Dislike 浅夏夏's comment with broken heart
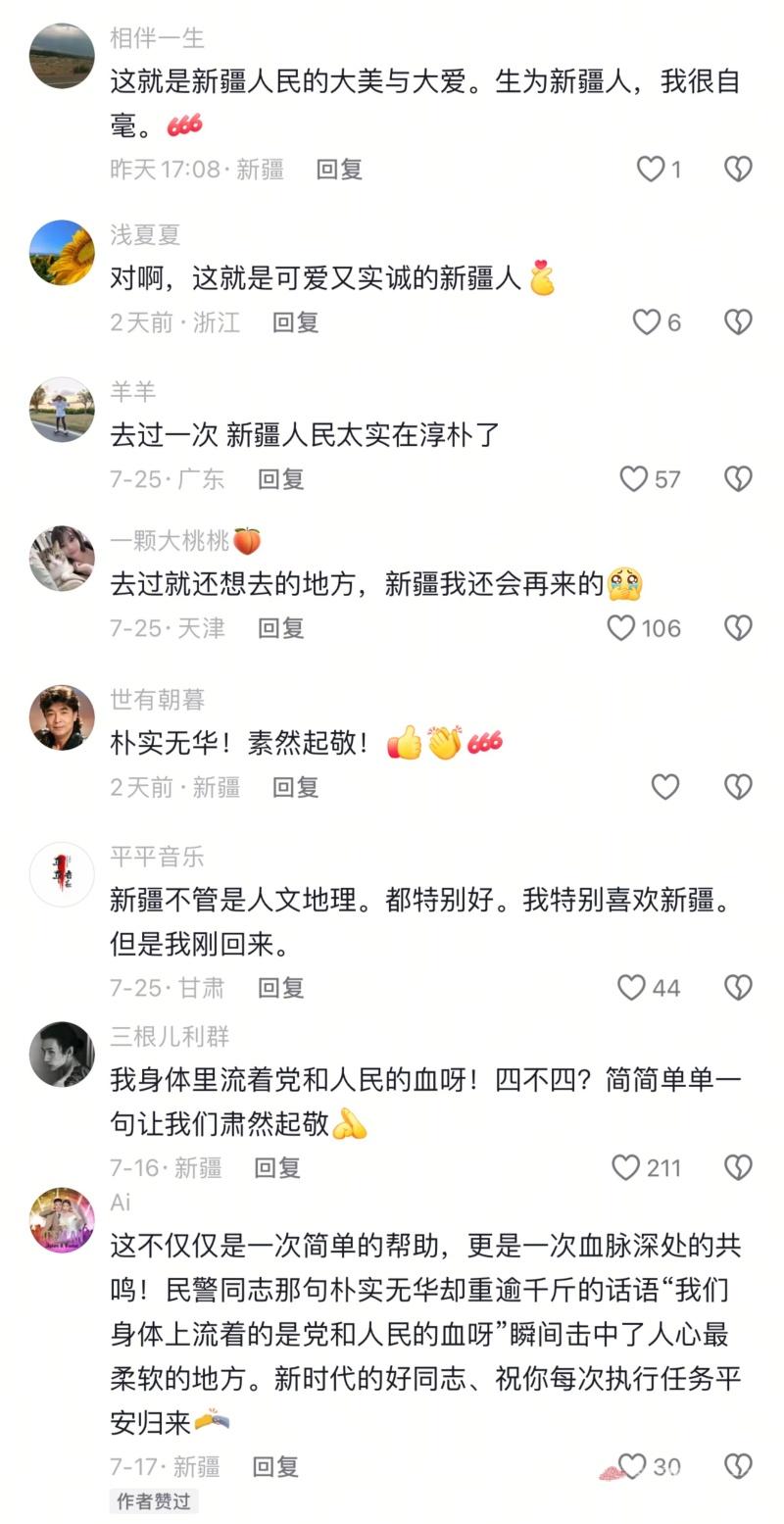This screenshot has width=784, height=1524. tap(737, 321)
